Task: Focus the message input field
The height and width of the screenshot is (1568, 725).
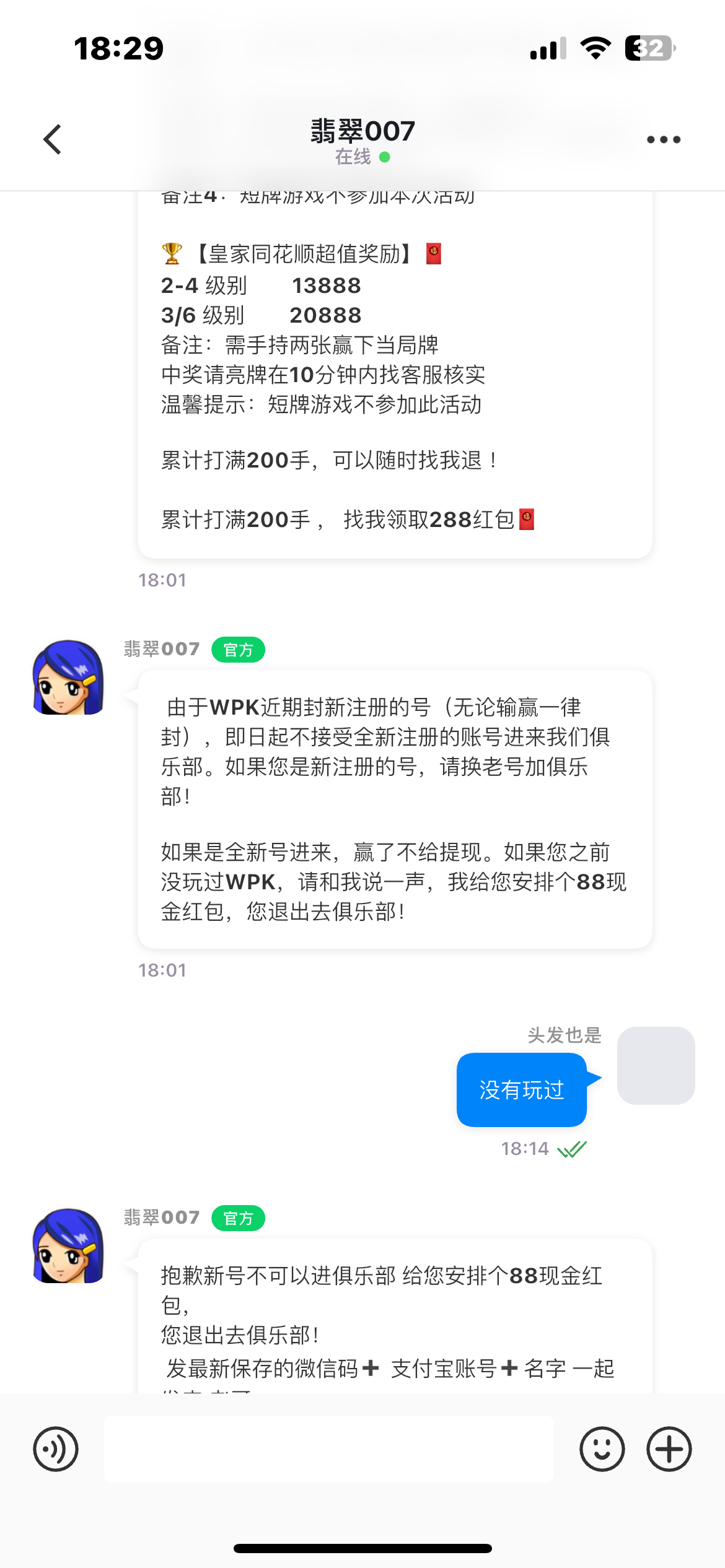Action: pos(328,1449)
